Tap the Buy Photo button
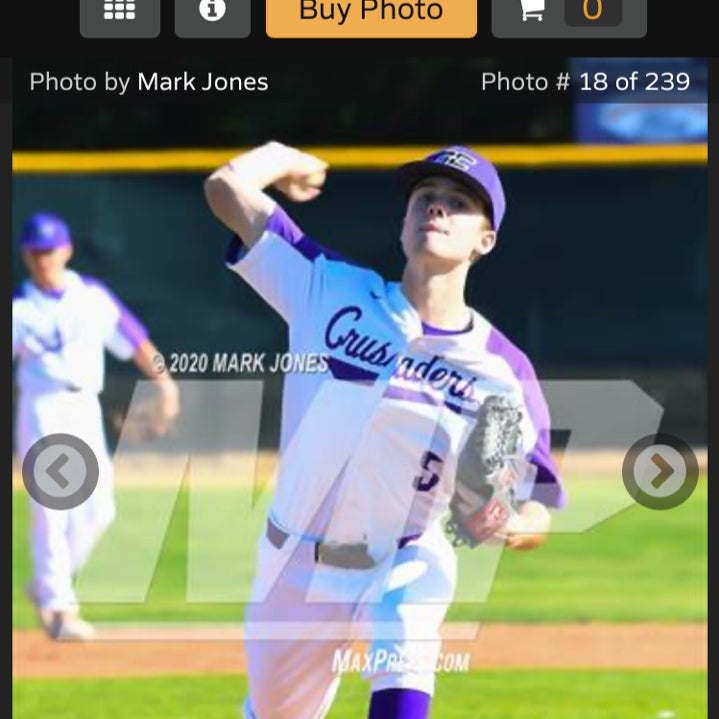The image size is (719, 719). click(x=371, y=13)
